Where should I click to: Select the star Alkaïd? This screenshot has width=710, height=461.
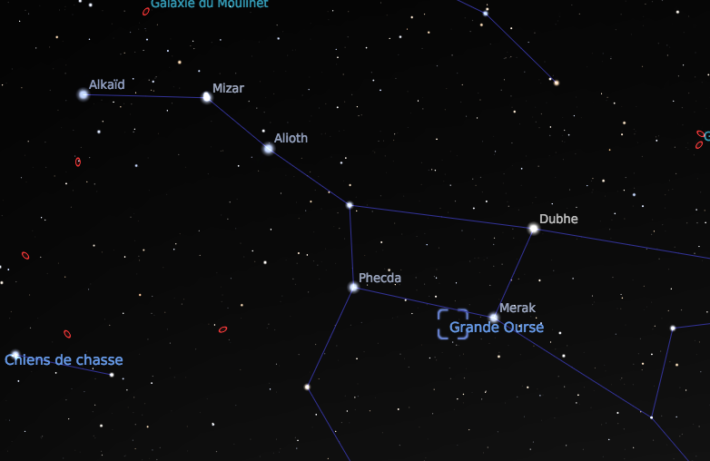pos(84,95)
